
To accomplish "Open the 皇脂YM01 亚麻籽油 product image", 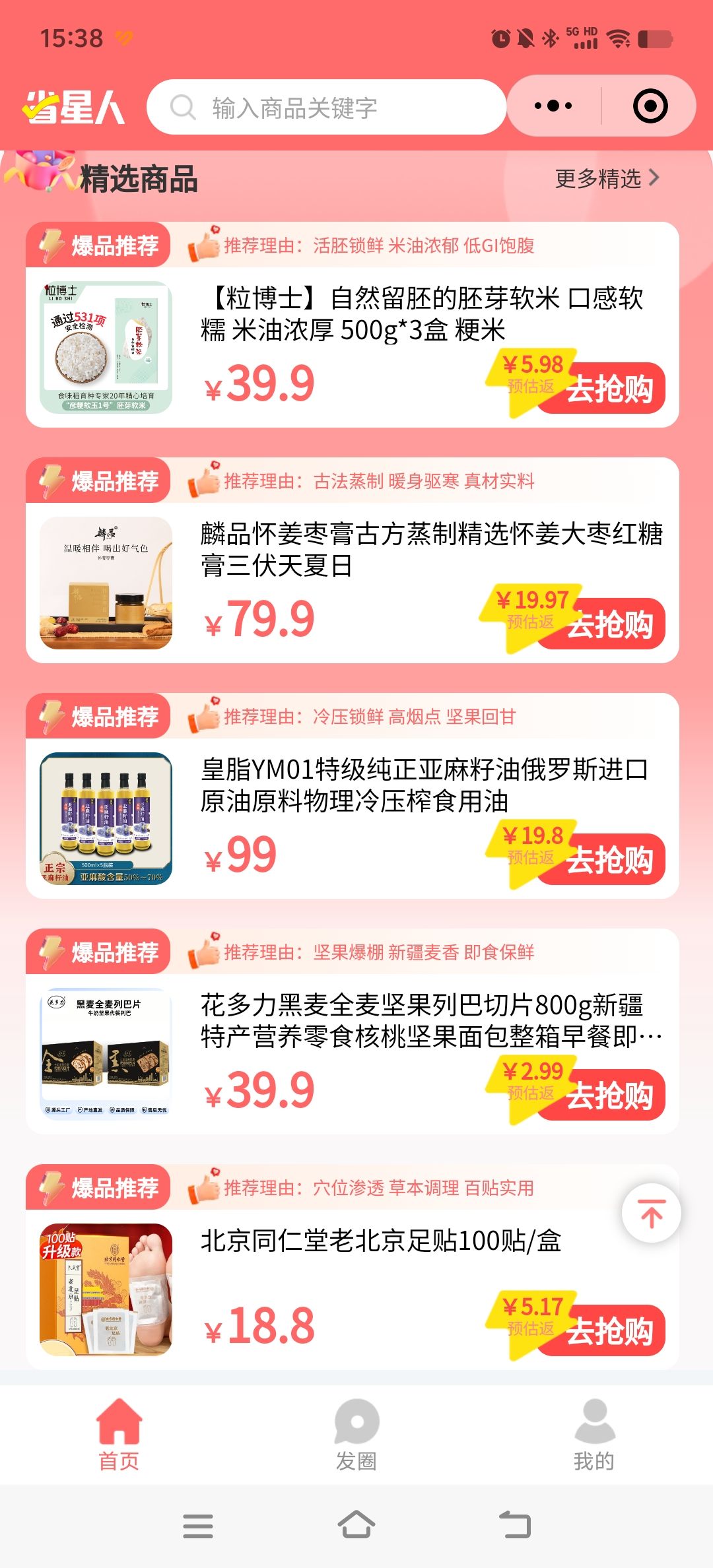I will click(x=106, y=819).
